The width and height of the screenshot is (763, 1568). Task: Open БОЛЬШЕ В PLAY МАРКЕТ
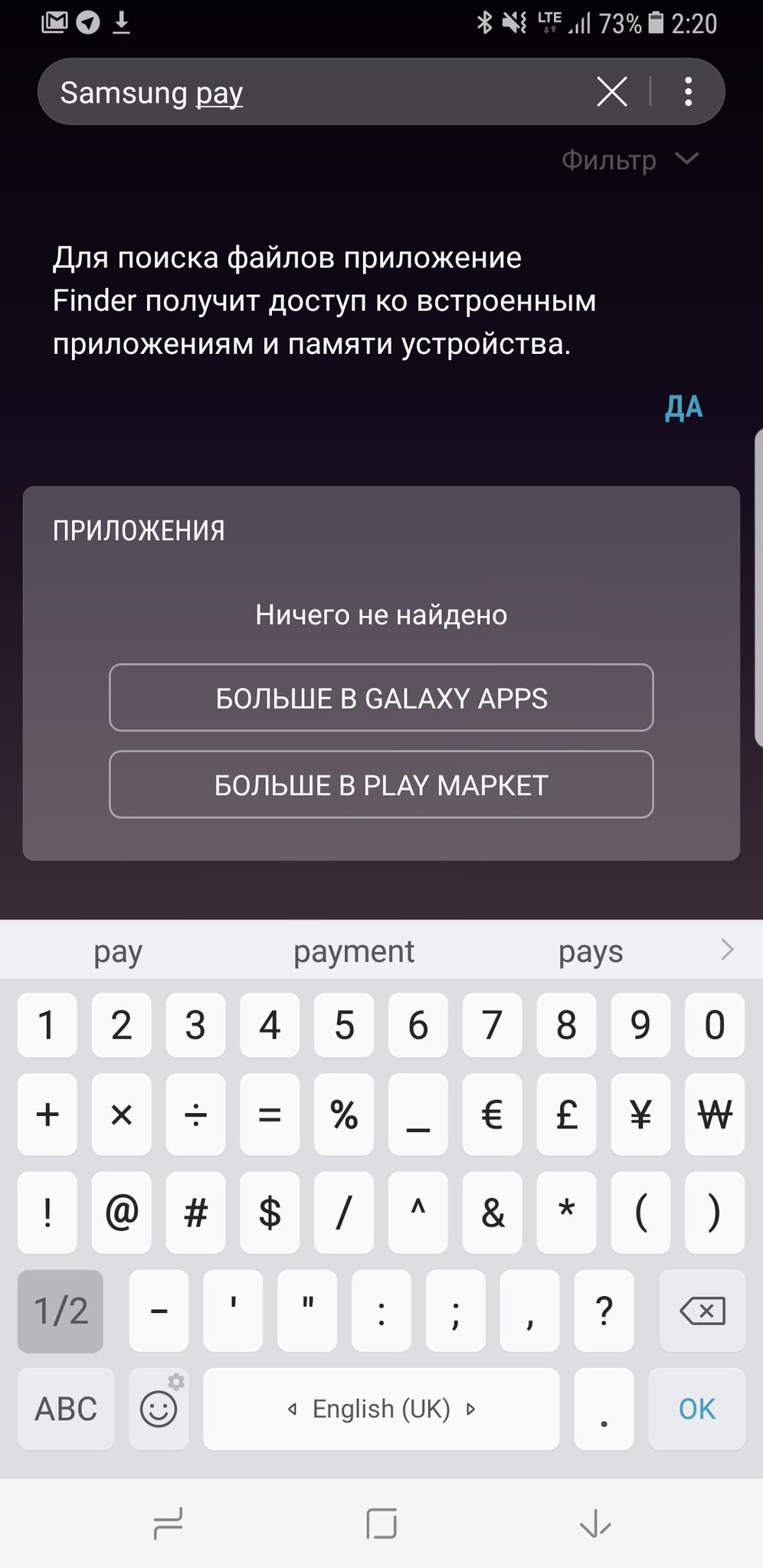[381, 785]
